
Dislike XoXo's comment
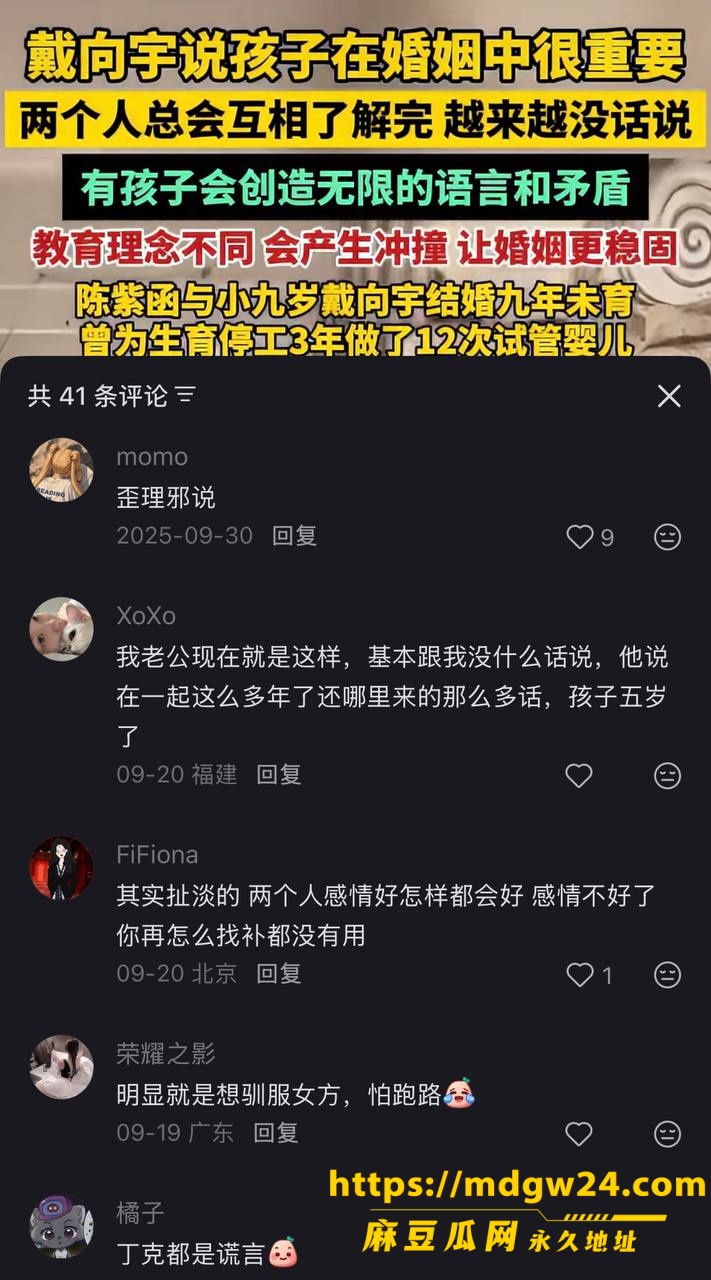(667, 775)
